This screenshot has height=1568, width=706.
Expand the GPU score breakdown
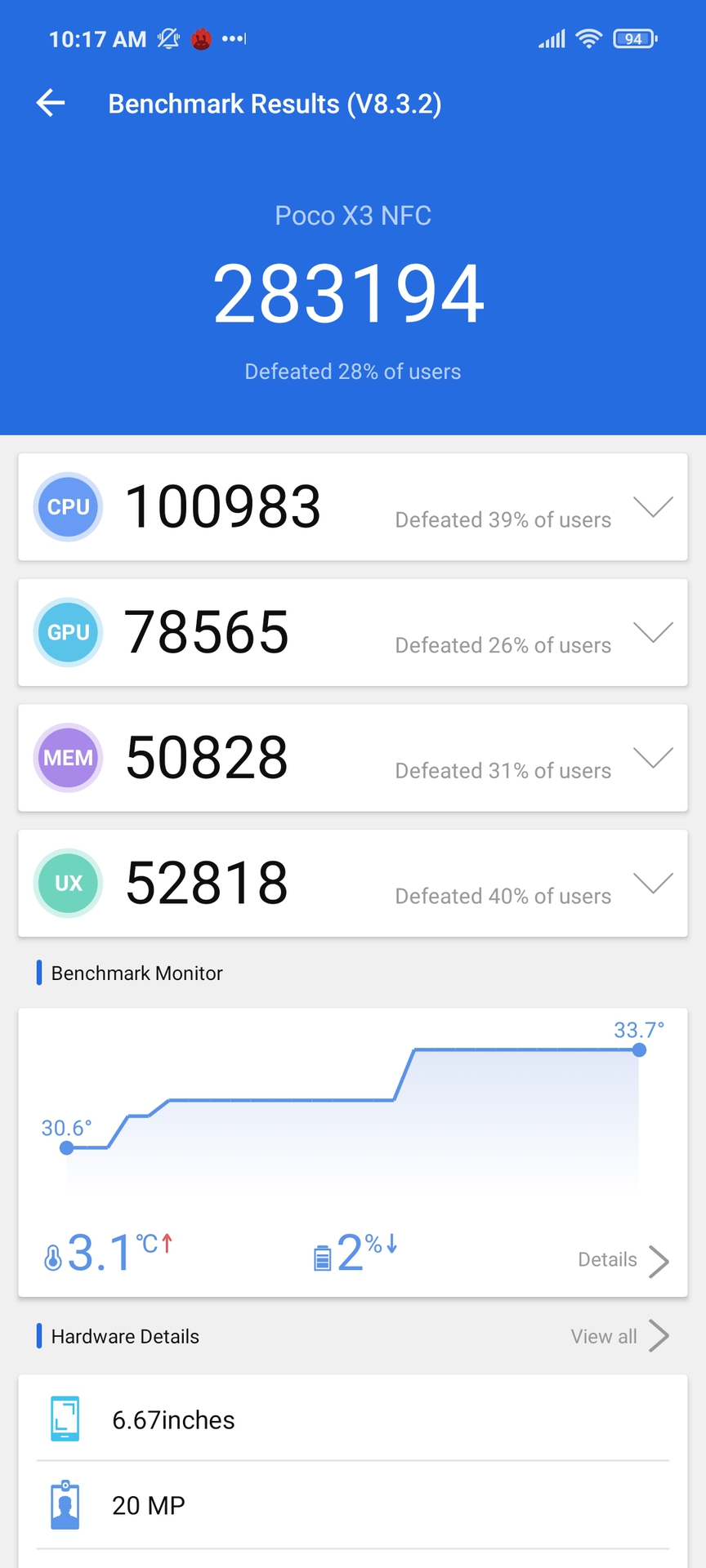coord(653,632)
